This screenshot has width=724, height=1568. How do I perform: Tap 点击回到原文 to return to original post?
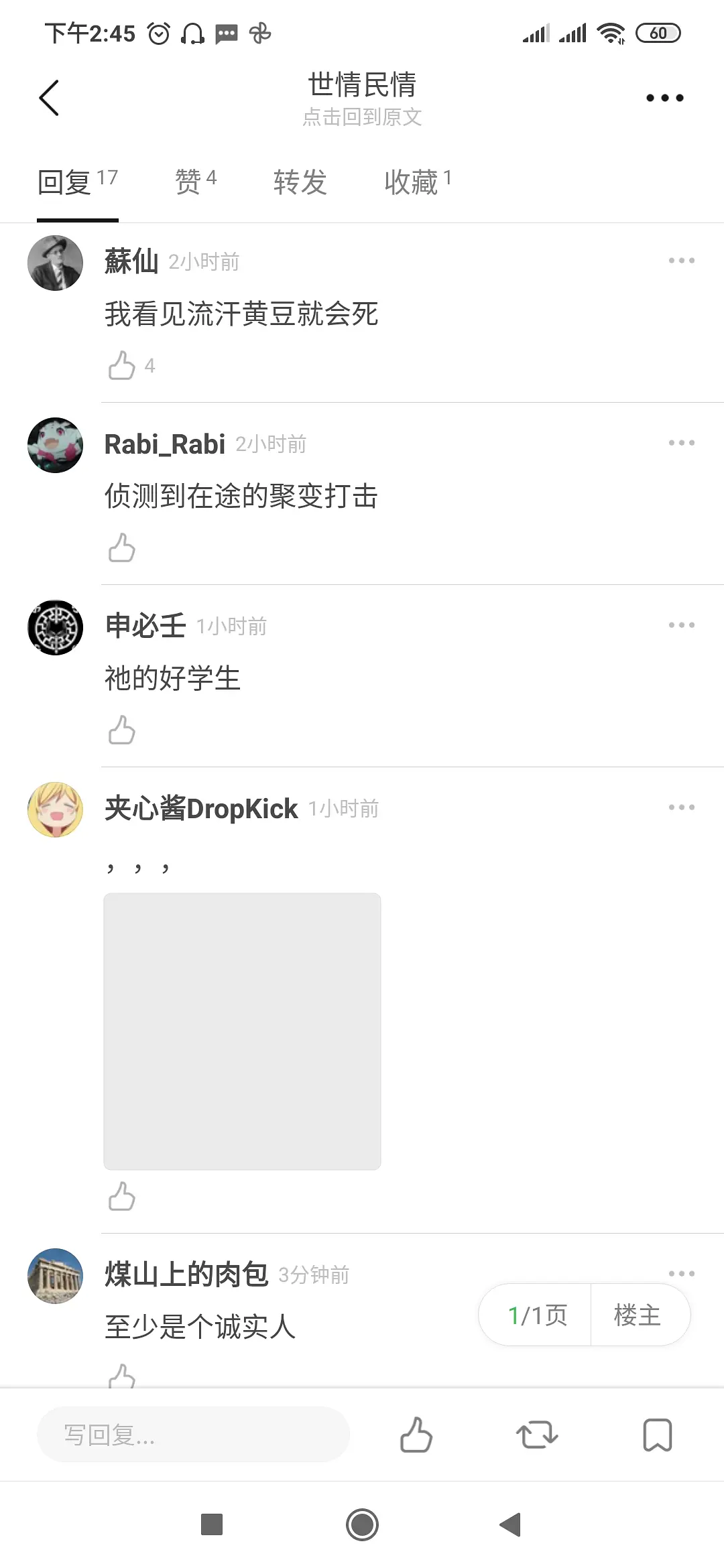coord(362,117)
